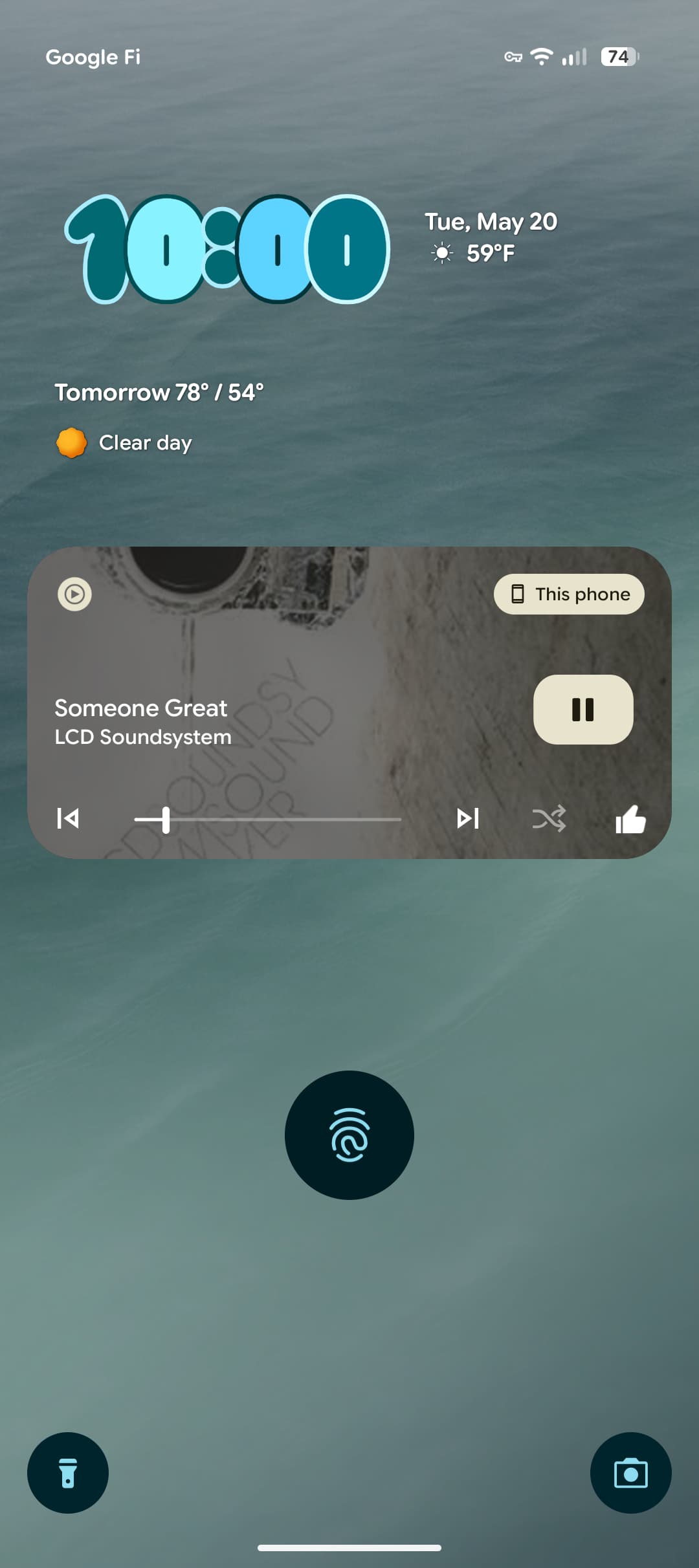
Task: Go back to the previous track
Action: tap(68, 818)
